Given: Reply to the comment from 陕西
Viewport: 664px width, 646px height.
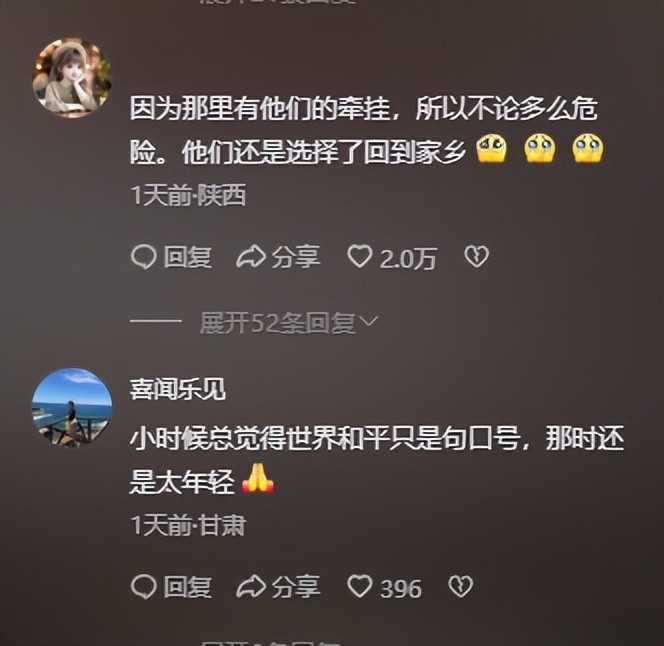Looking at the screenshot, I should 172,258.
